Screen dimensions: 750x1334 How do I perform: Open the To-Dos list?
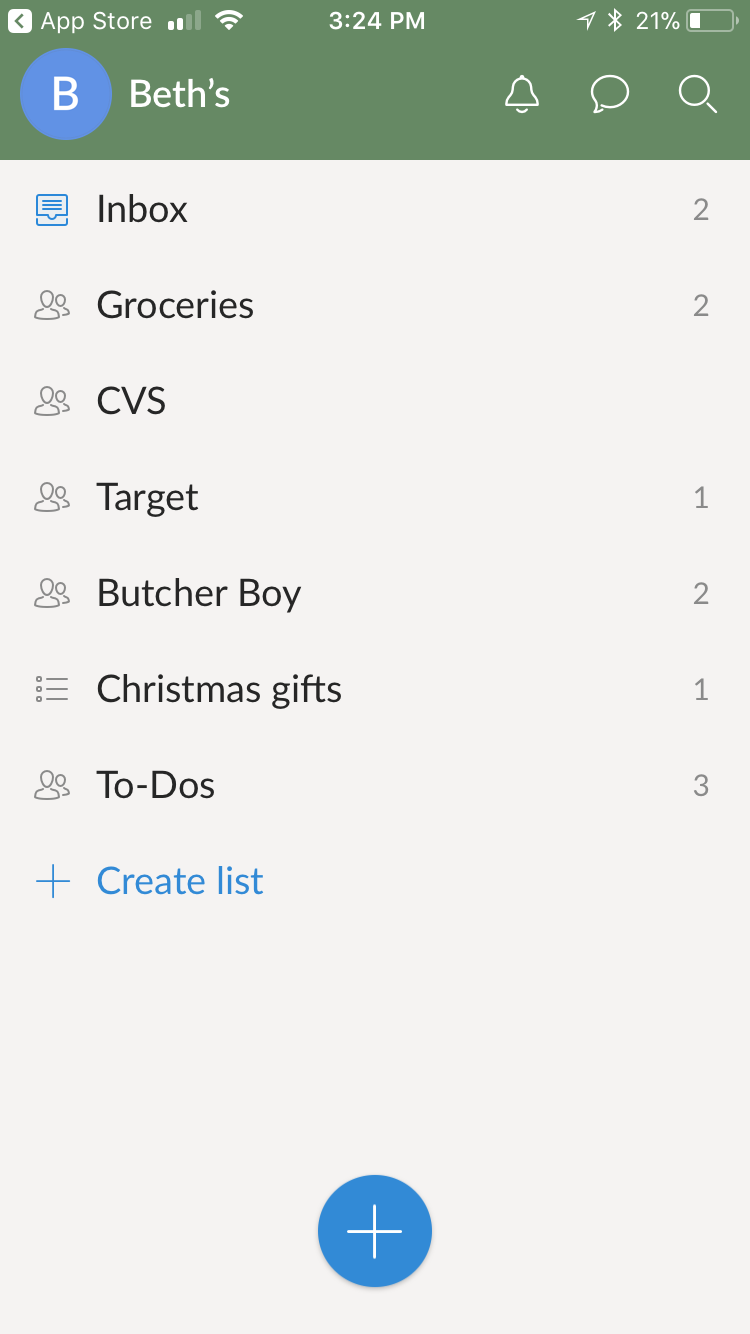pos(375,785)
